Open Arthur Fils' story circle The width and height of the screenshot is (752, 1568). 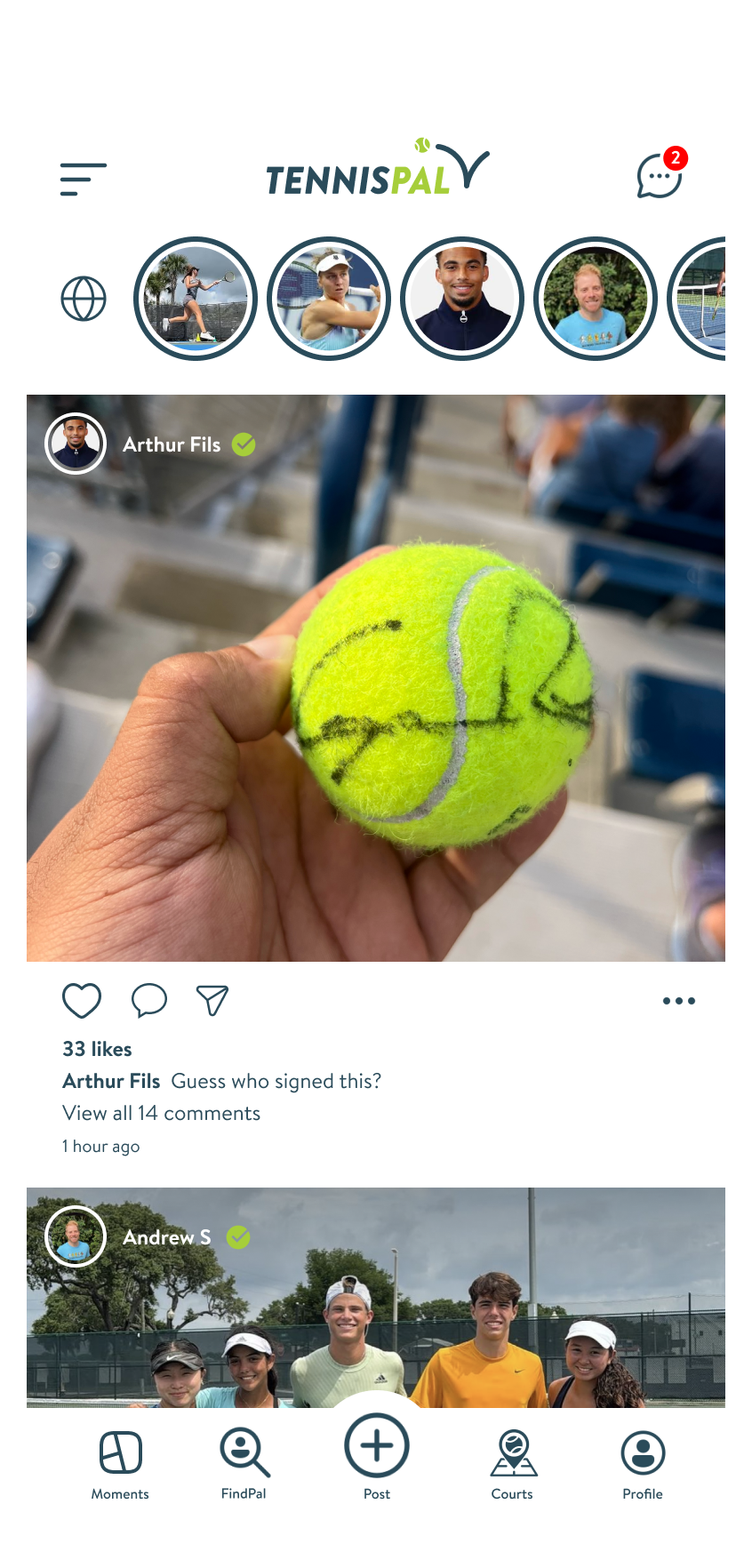pos(462,299)
